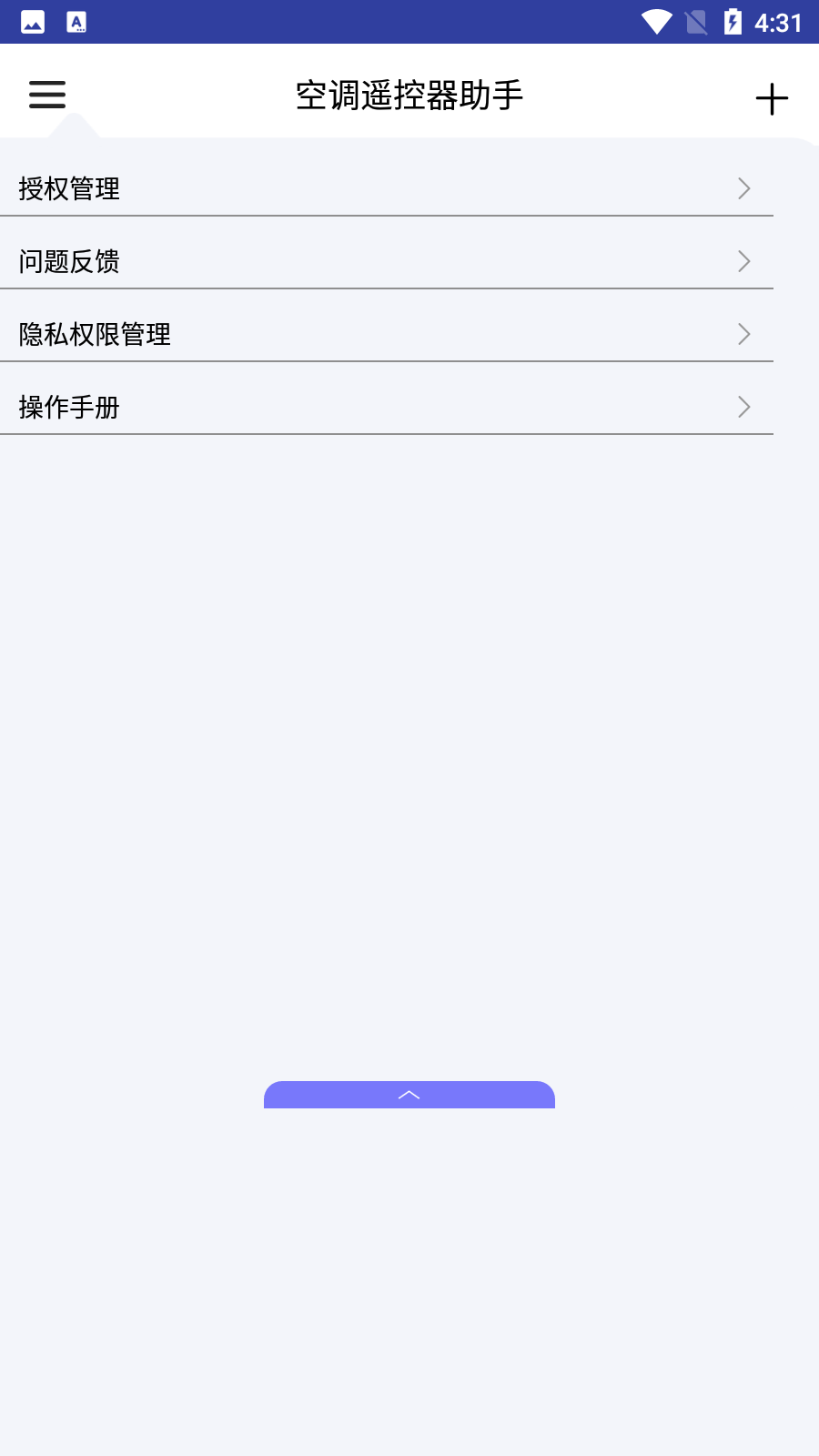Tap the clock showing 4:31

pos(780,21)
